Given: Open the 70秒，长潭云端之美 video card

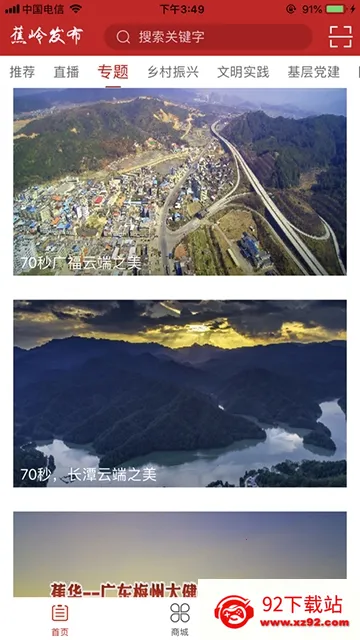Looking at the screenshot, I should [x=180, y=393].
